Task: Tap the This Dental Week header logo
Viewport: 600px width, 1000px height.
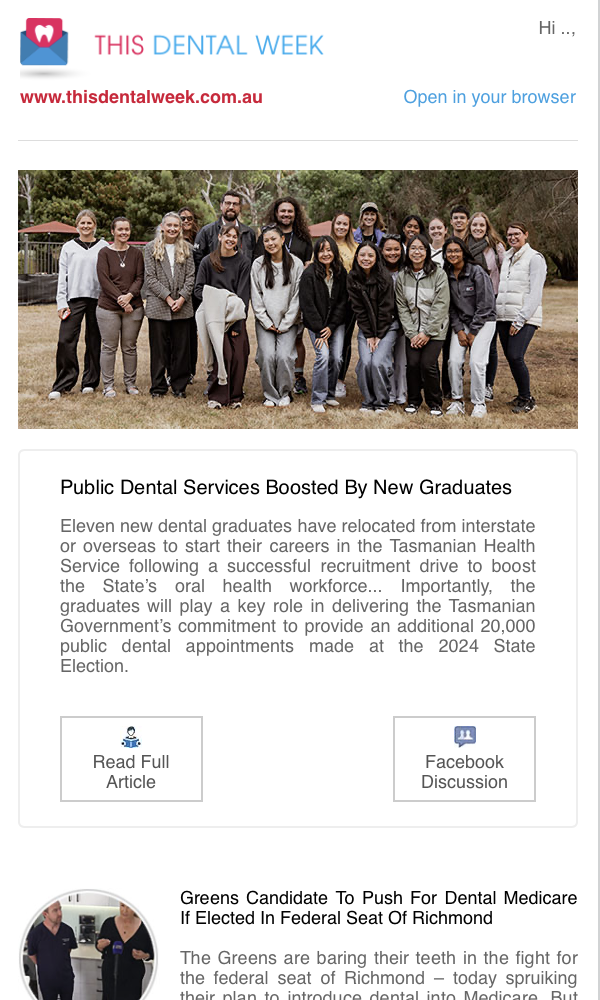Action: [172, 43]
